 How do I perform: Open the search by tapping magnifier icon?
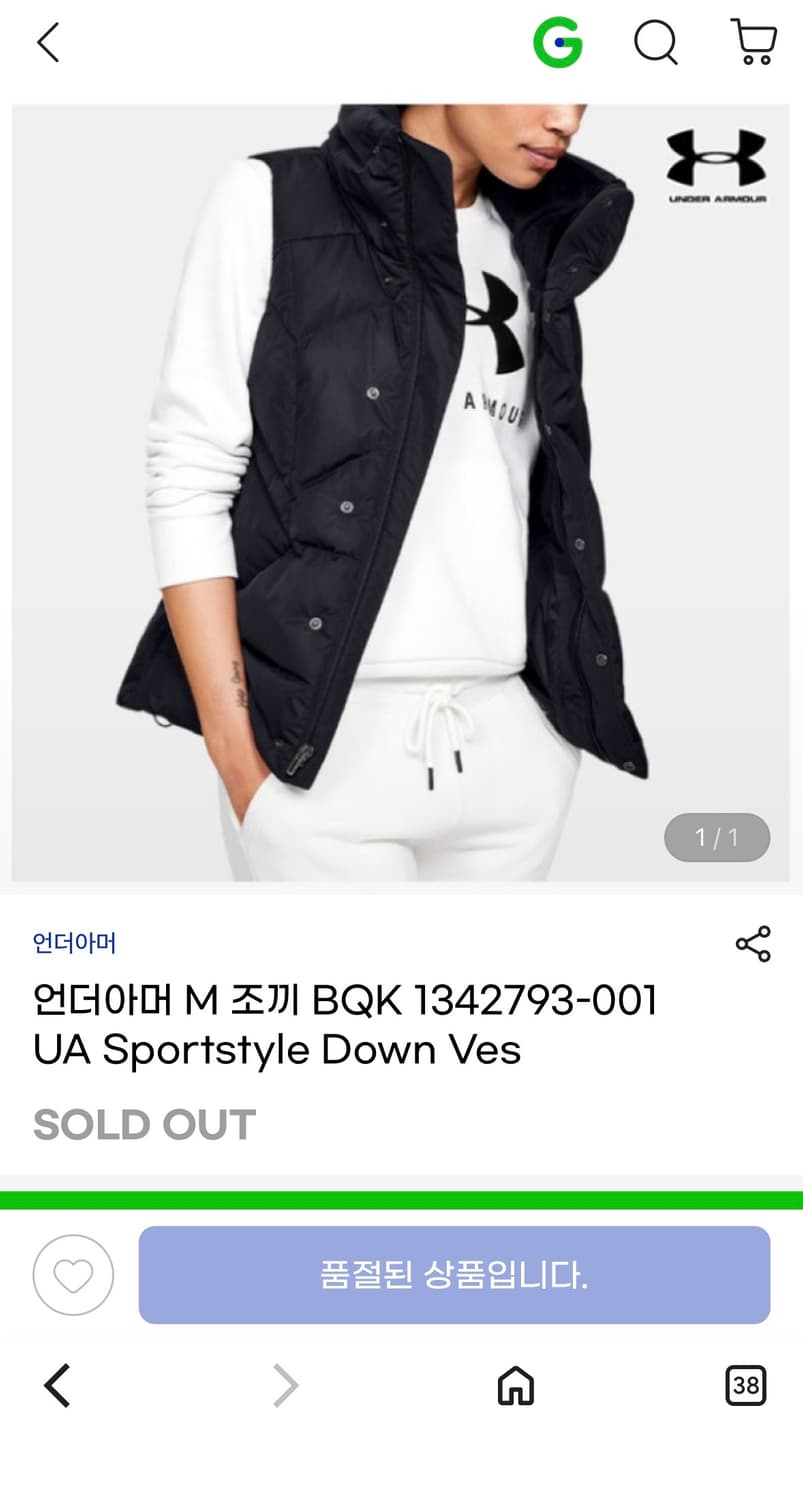pyautogui.click(x=656, y=43)
